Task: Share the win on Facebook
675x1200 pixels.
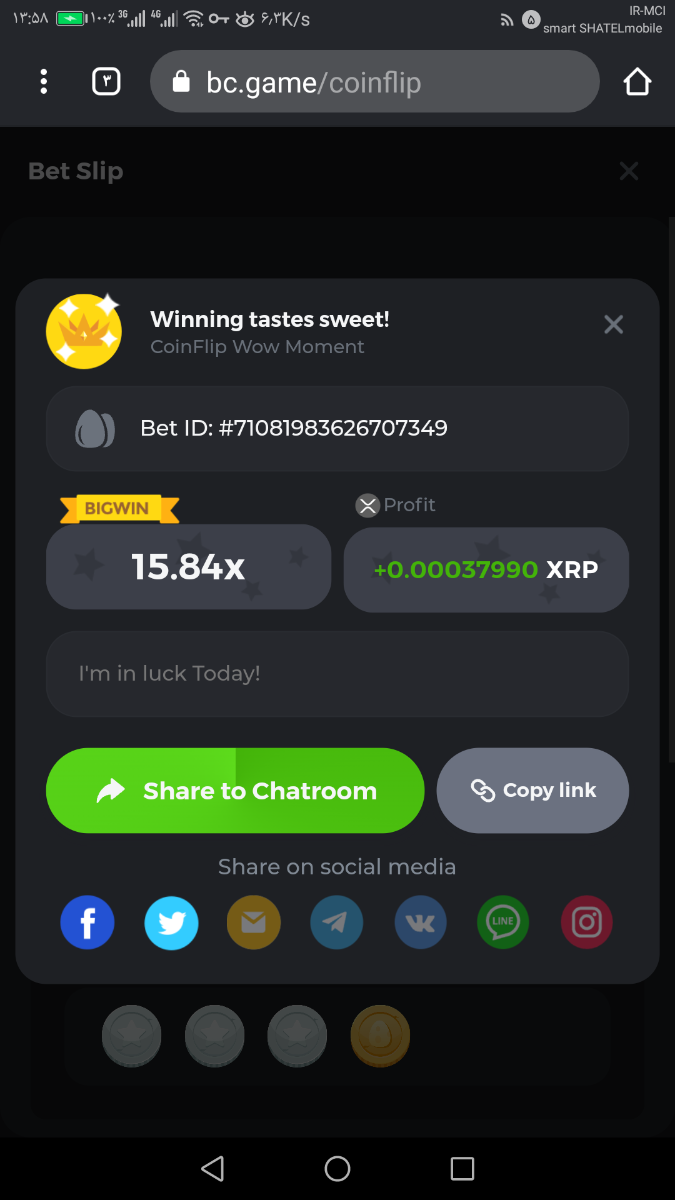Action: point(87,922)
